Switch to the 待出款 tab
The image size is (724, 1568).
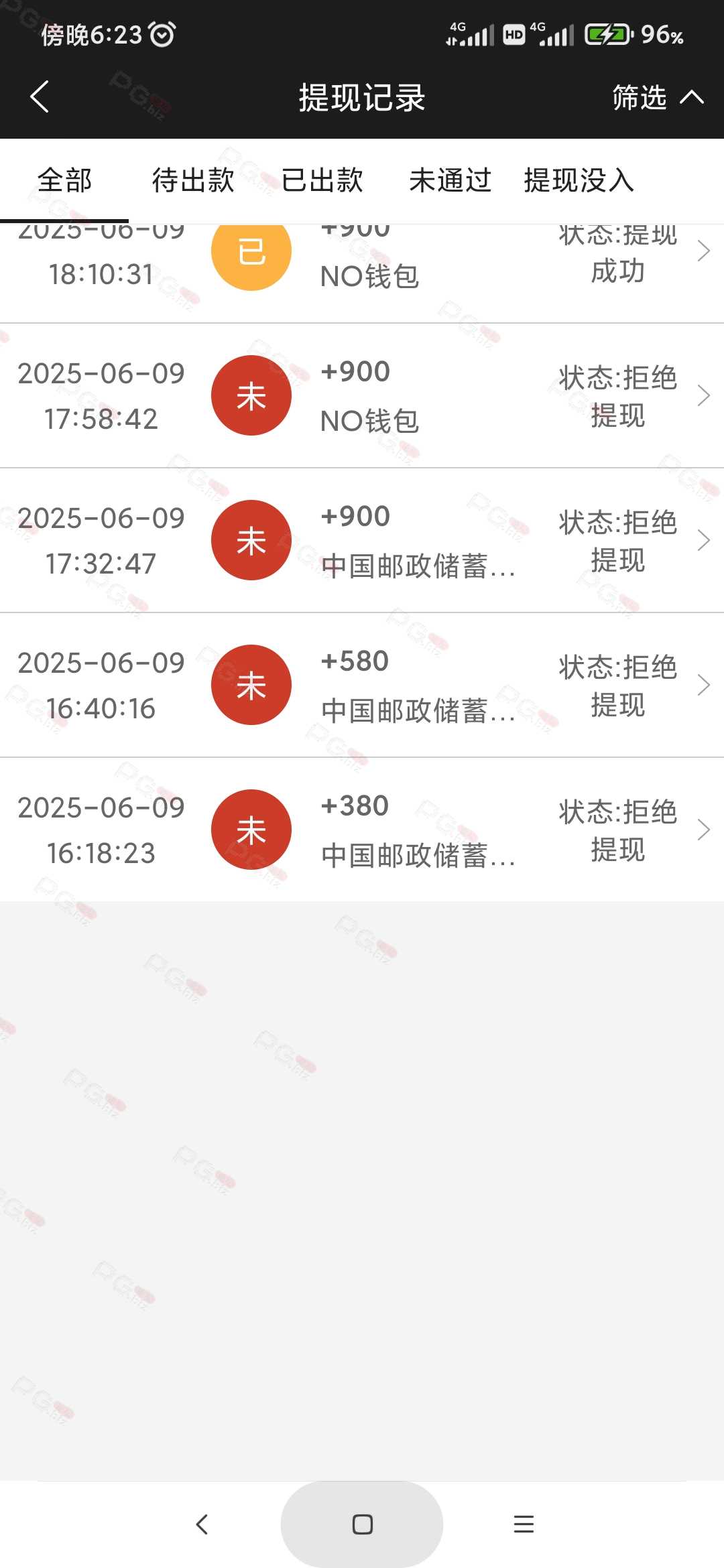193,180
